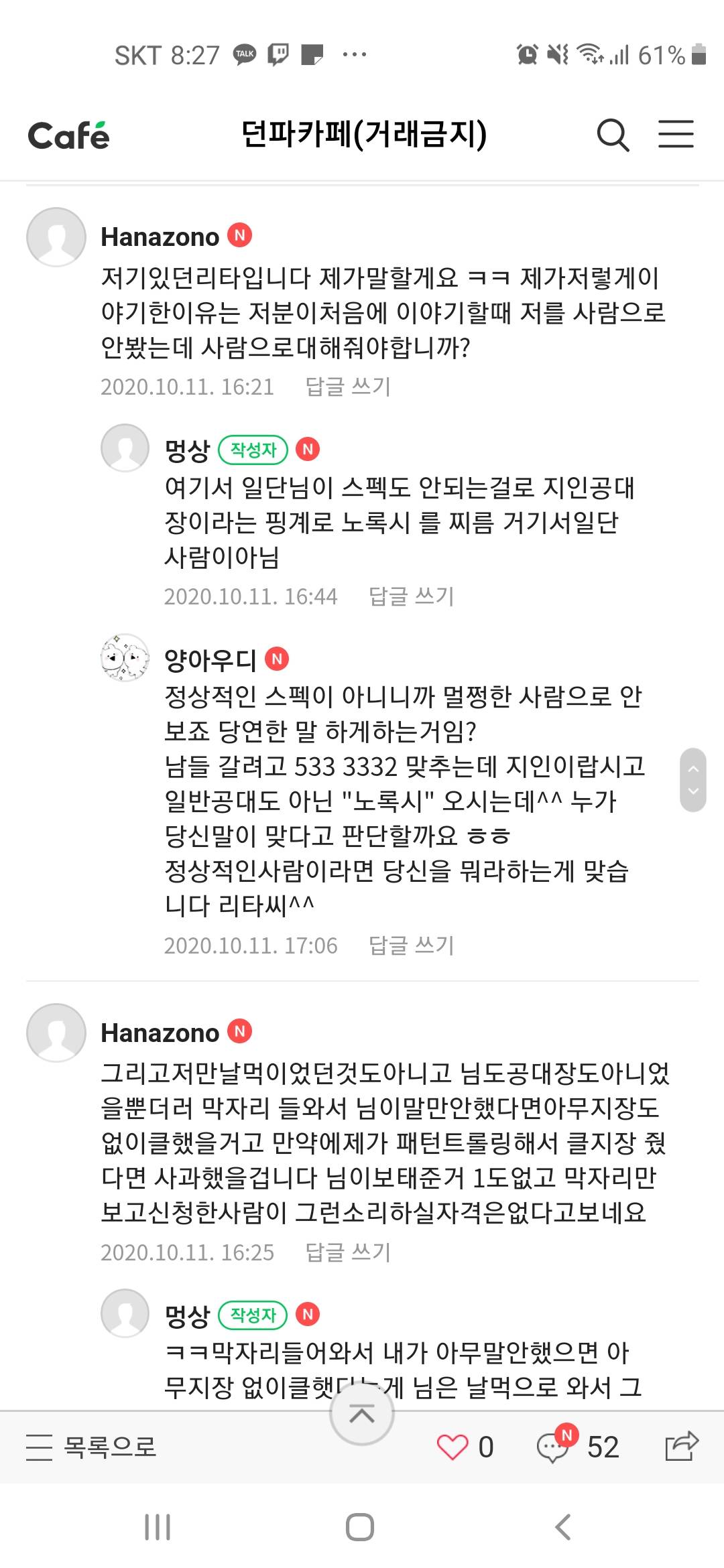Go back using the system back button
Viewport: 724px width, 1568px height.
coord(563,1527)
